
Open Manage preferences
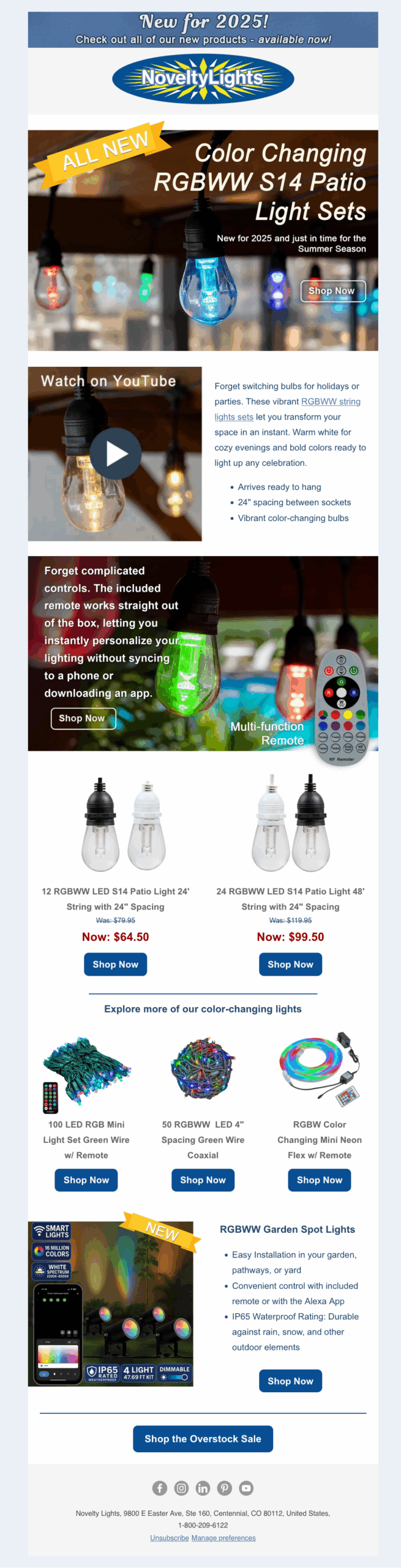pos(223,1538)
